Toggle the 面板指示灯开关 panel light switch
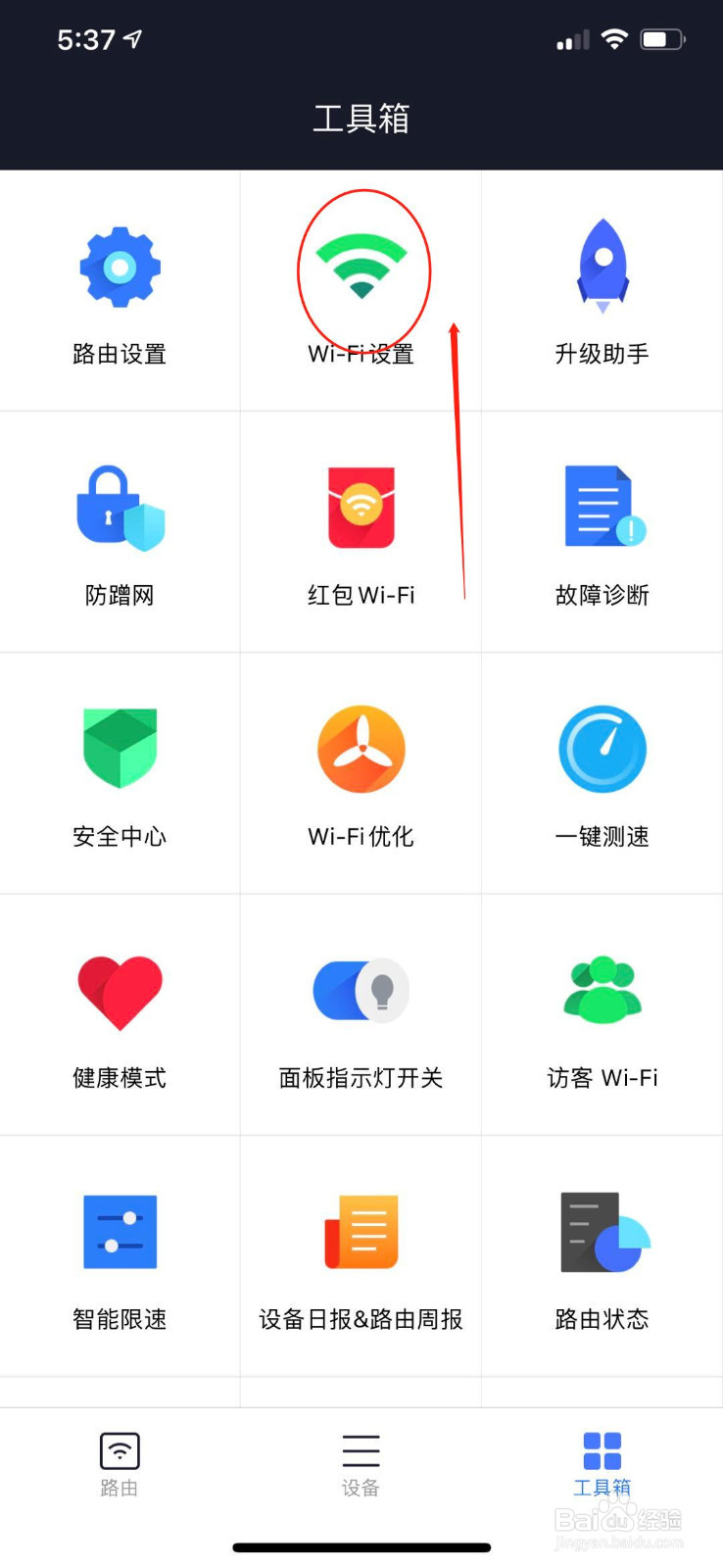723x1568 pixels. click(361, 1014)
